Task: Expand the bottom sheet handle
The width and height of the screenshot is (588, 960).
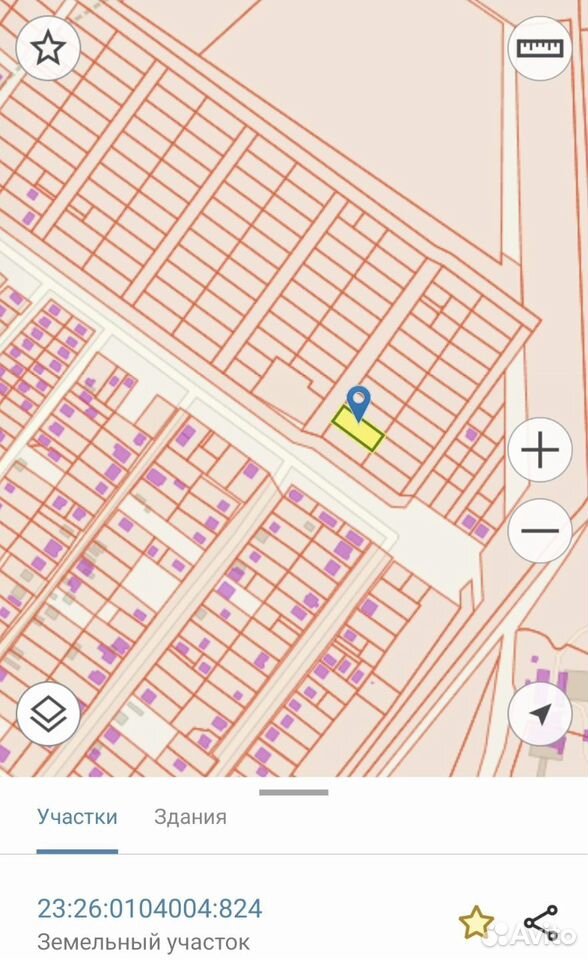Action: 294,792
